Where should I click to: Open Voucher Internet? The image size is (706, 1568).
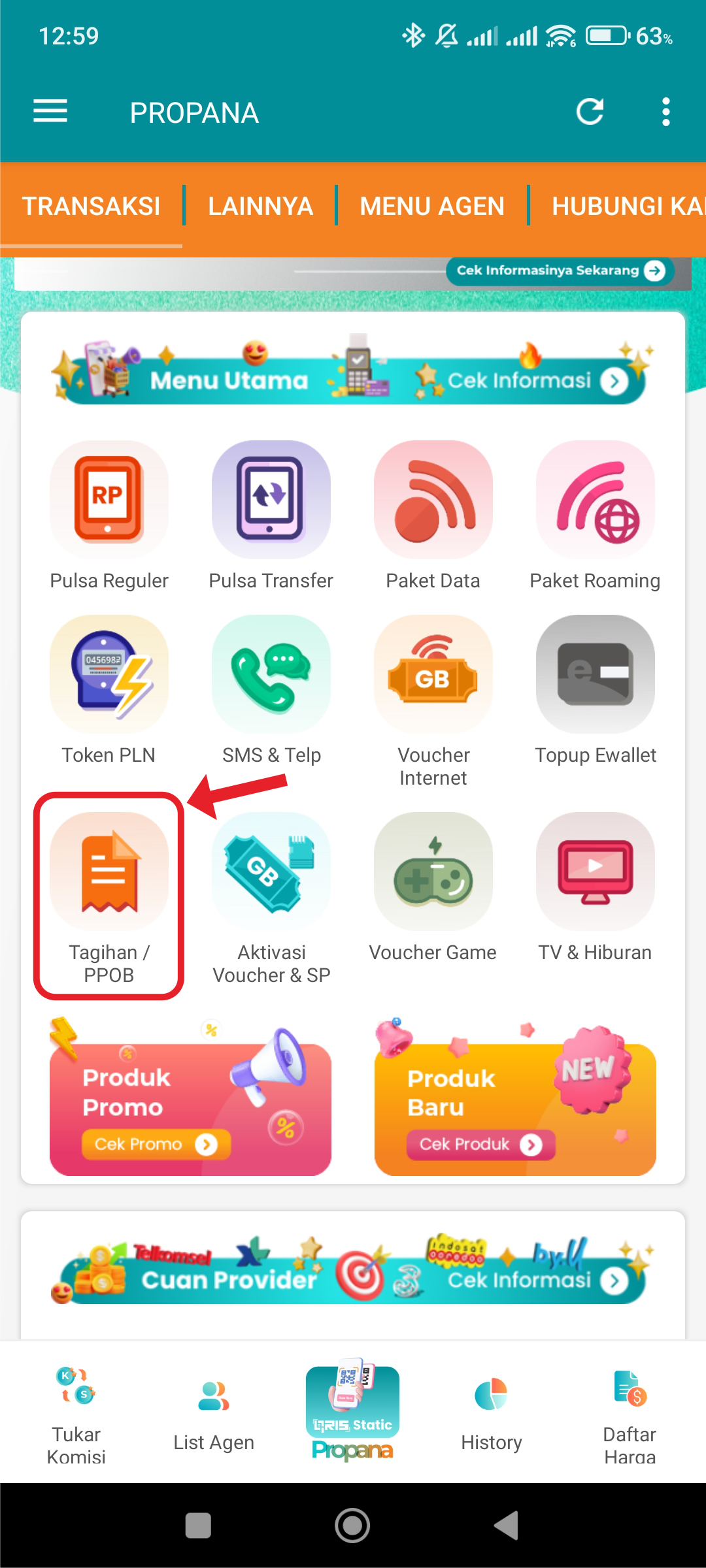click(x=433, y=702)
